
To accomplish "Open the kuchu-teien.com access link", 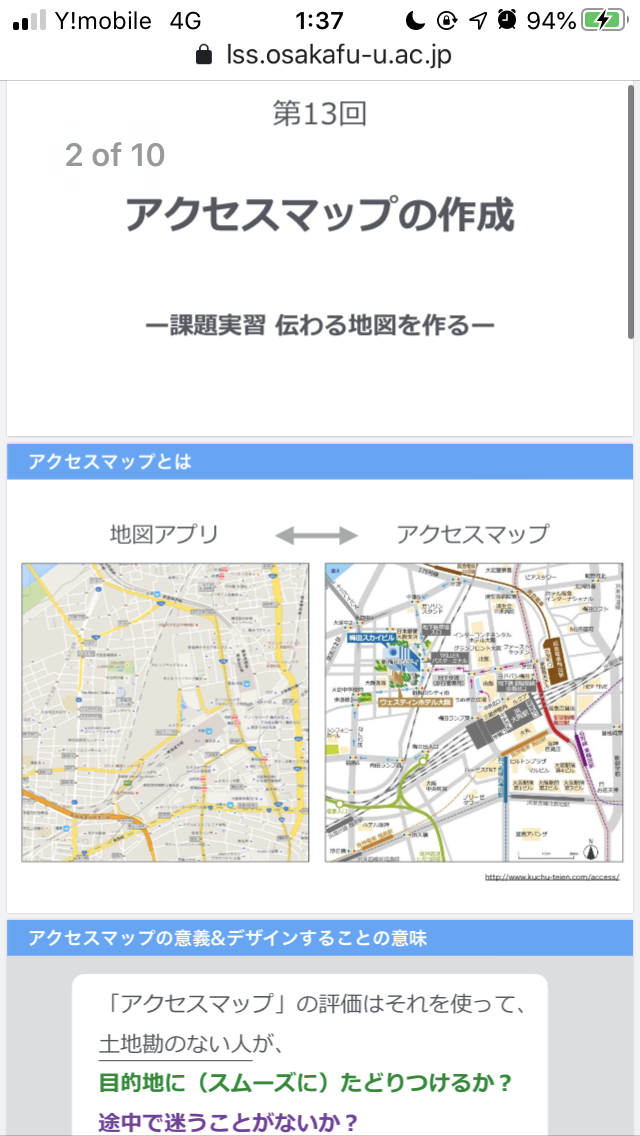I will point(552,877).
